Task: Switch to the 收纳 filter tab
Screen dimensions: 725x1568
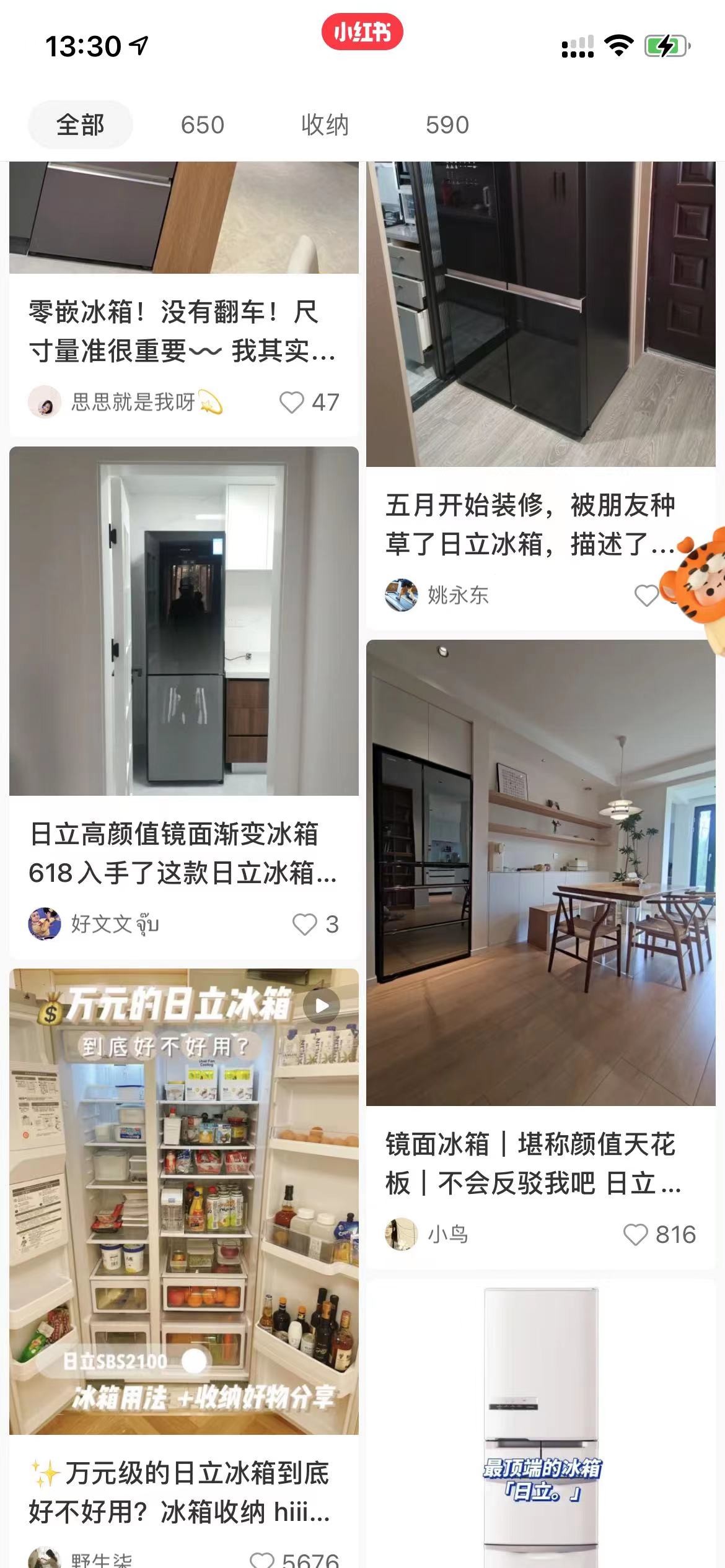Action: coord(325,125)
